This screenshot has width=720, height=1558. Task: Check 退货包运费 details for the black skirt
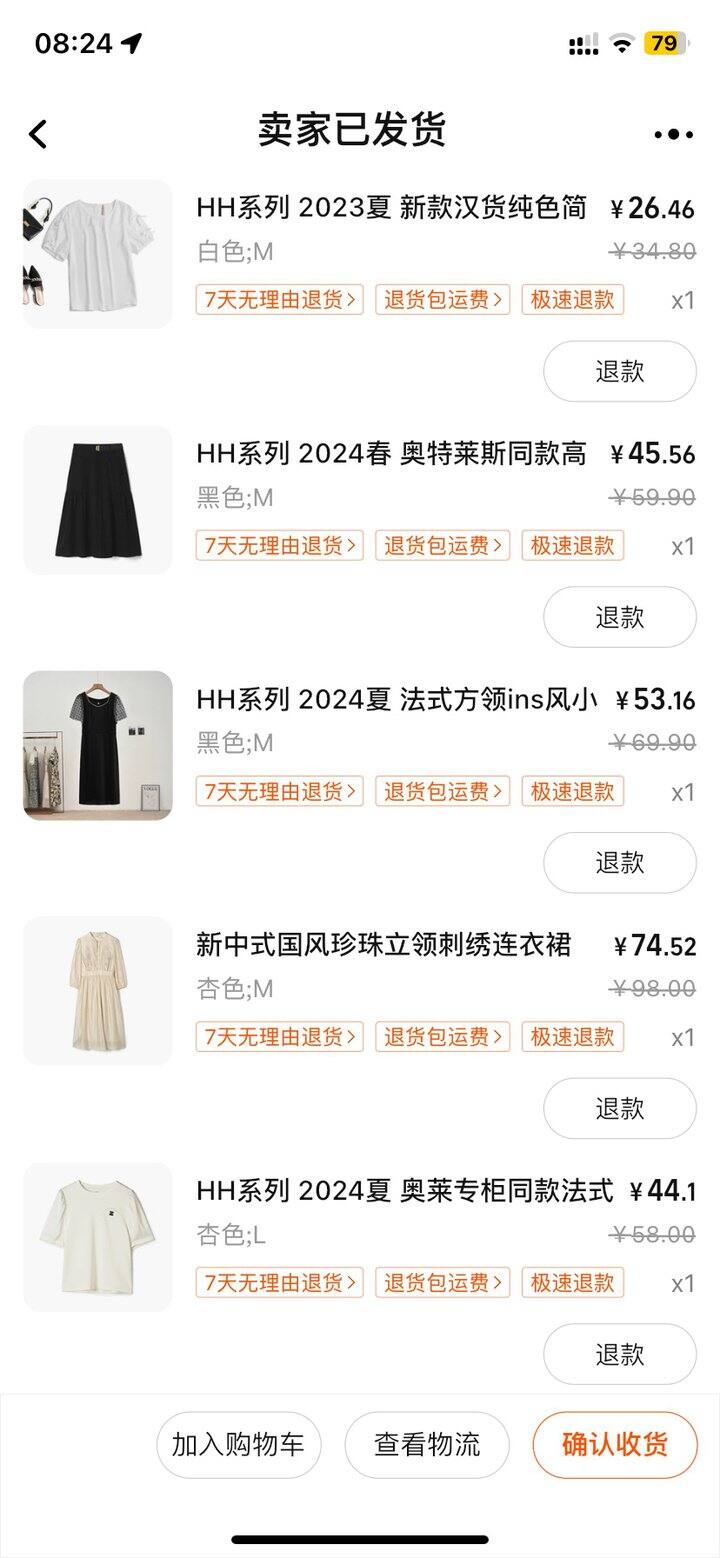coord(442,545)
